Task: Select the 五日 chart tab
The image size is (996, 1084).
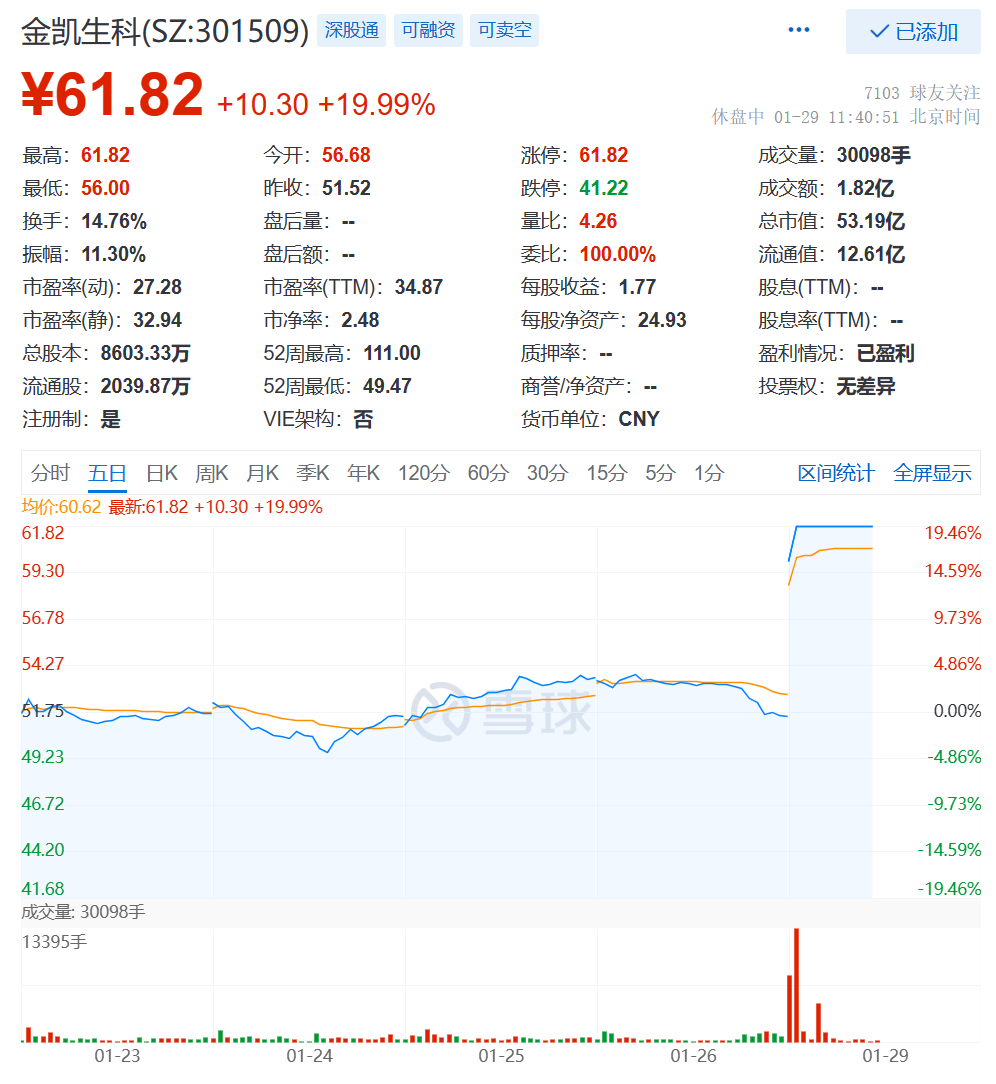Action: [107, 473]
